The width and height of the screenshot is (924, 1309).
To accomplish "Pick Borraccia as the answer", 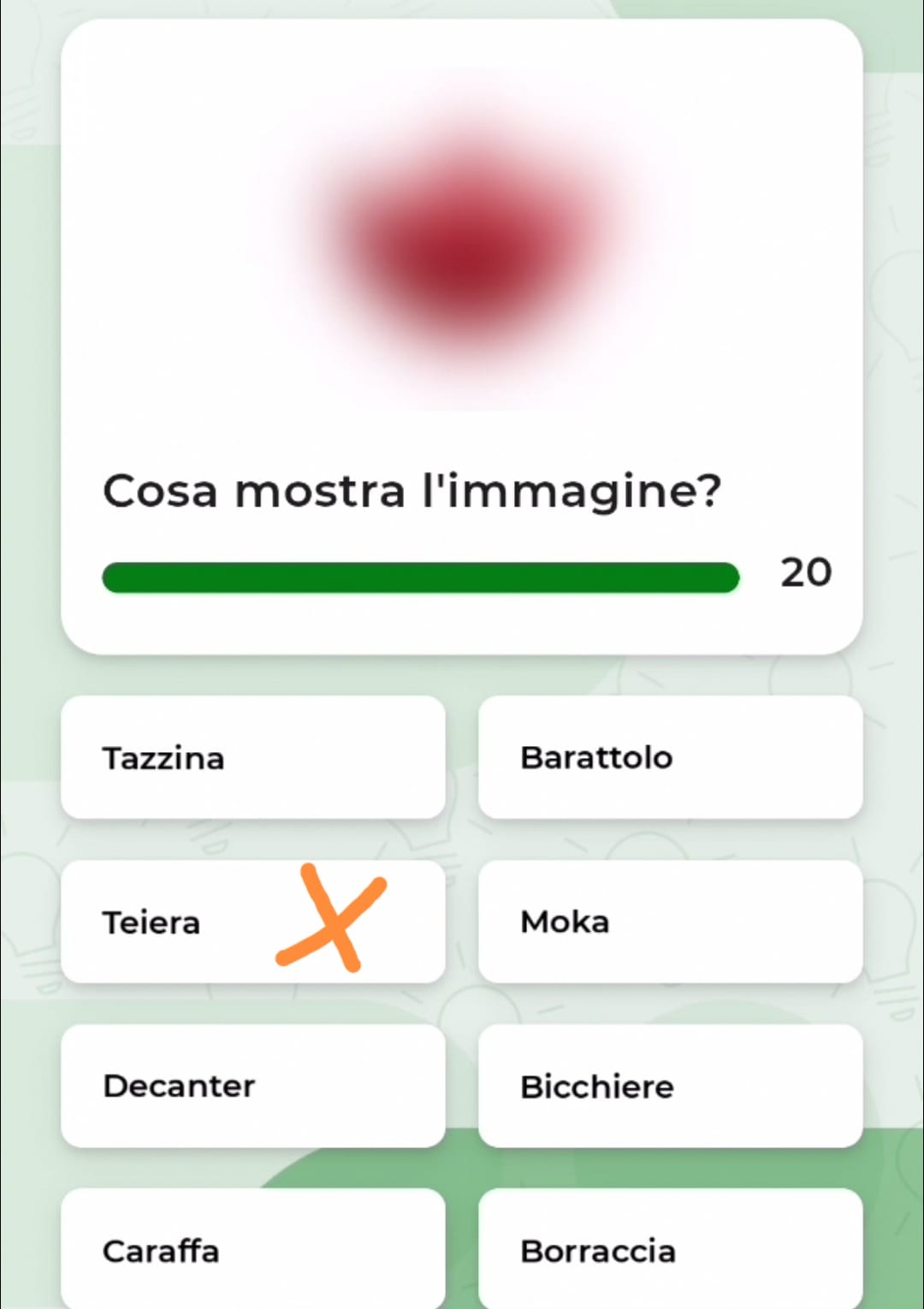I will coord(670,1249).
